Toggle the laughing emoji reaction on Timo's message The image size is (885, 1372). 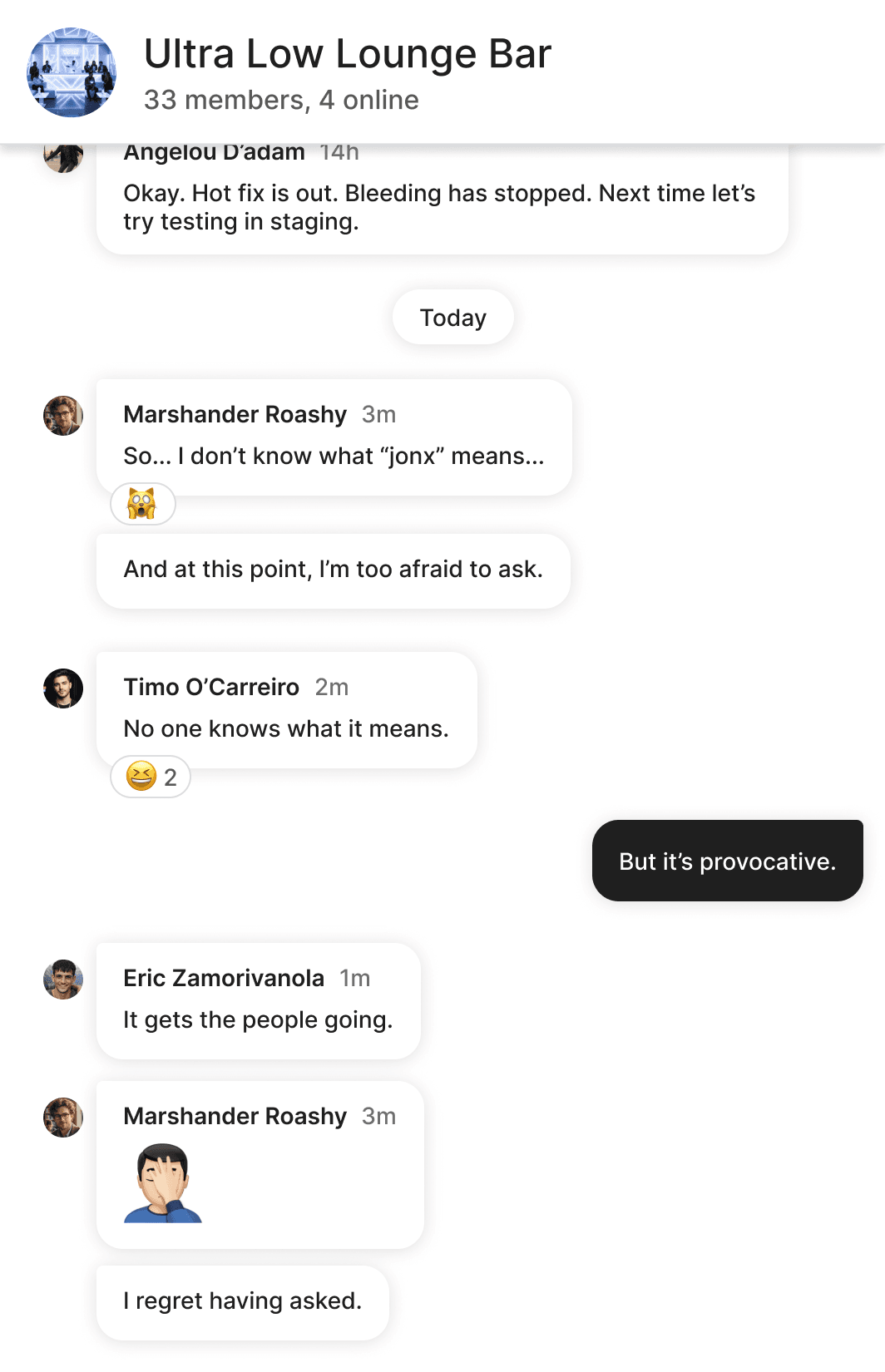pyautogui.click(x=141, y=777)
